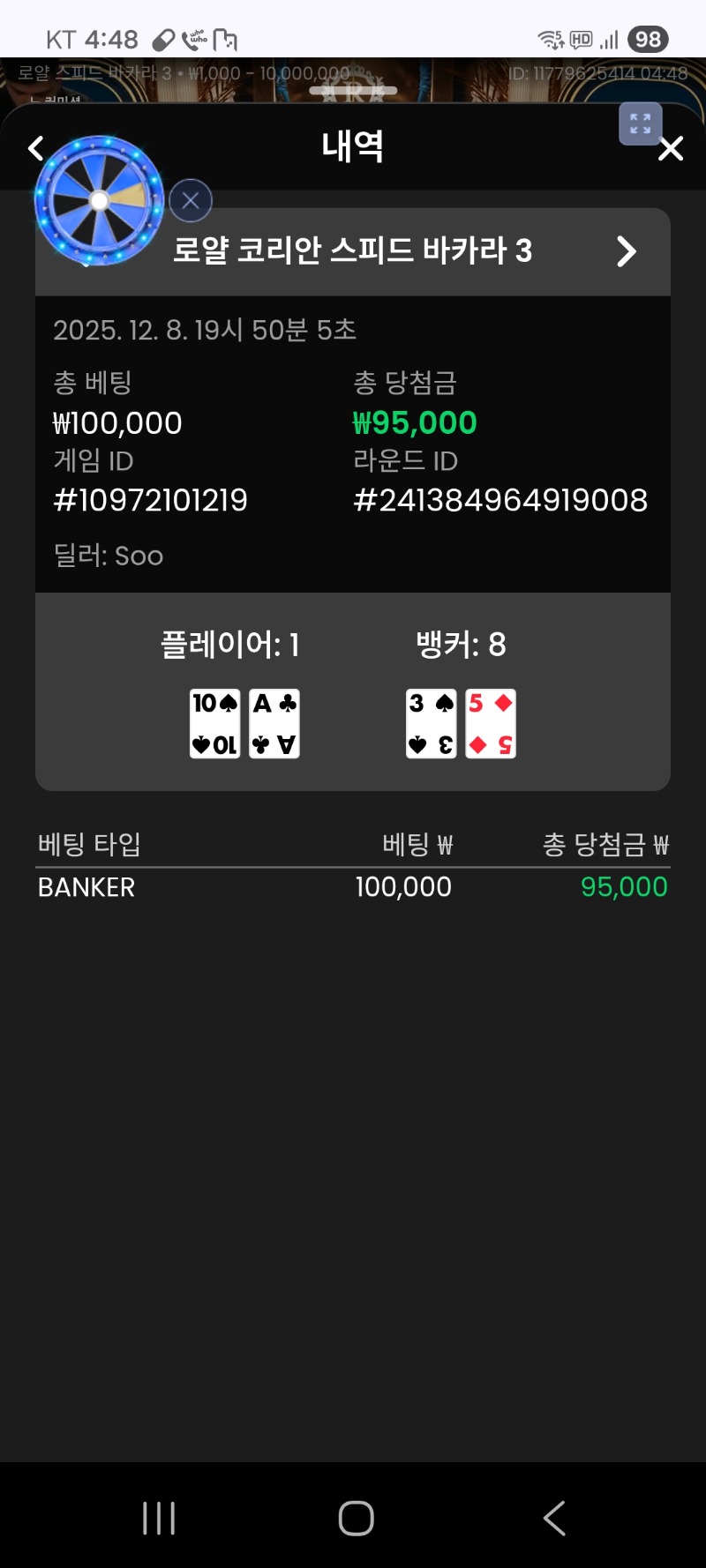Tap round ID #241384964919008
The width and height of the screenshot is (706, 1568).
499,500
